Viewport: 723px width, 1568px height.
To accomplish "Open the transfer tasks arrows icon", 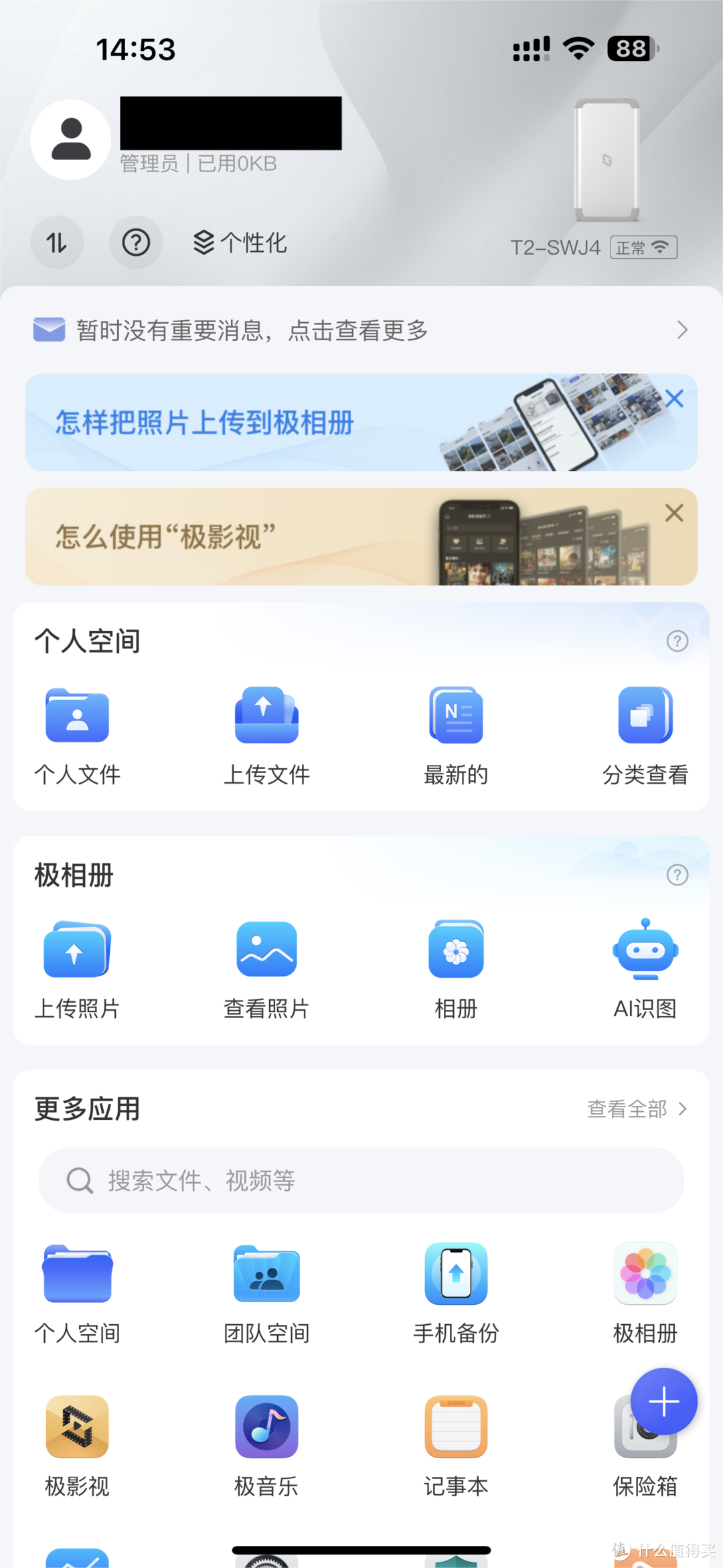I will point(57,242).
